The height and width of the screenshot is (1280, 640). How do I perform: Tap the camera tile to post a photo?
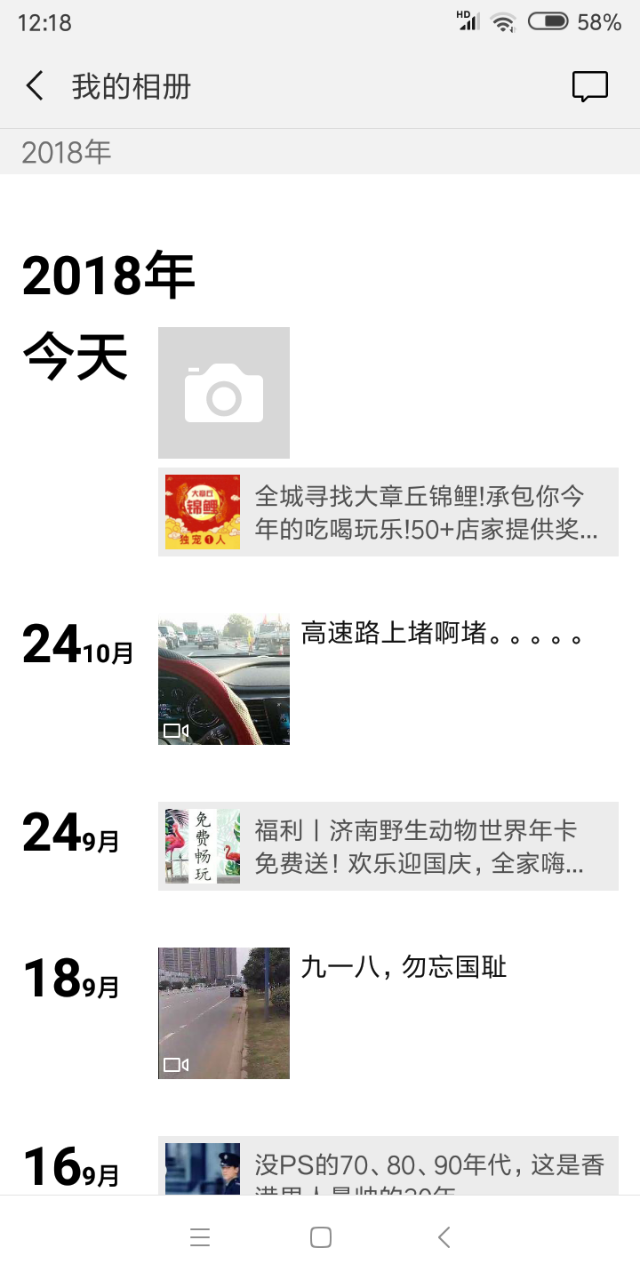point(224,393)
